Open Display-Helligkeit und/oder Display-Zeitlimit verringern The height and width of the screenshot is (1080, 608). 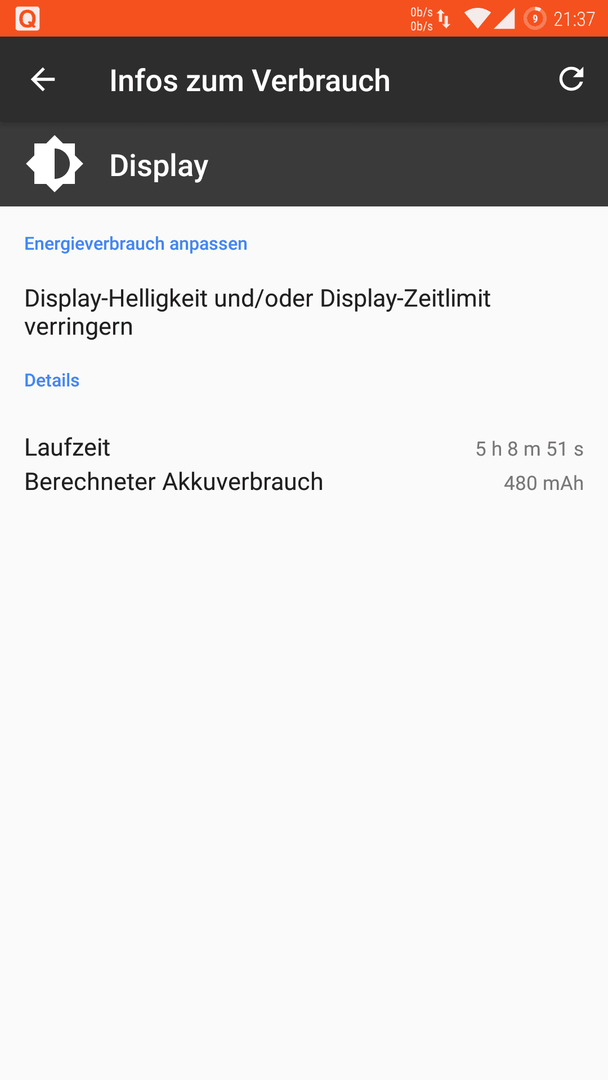click(304, 312)
